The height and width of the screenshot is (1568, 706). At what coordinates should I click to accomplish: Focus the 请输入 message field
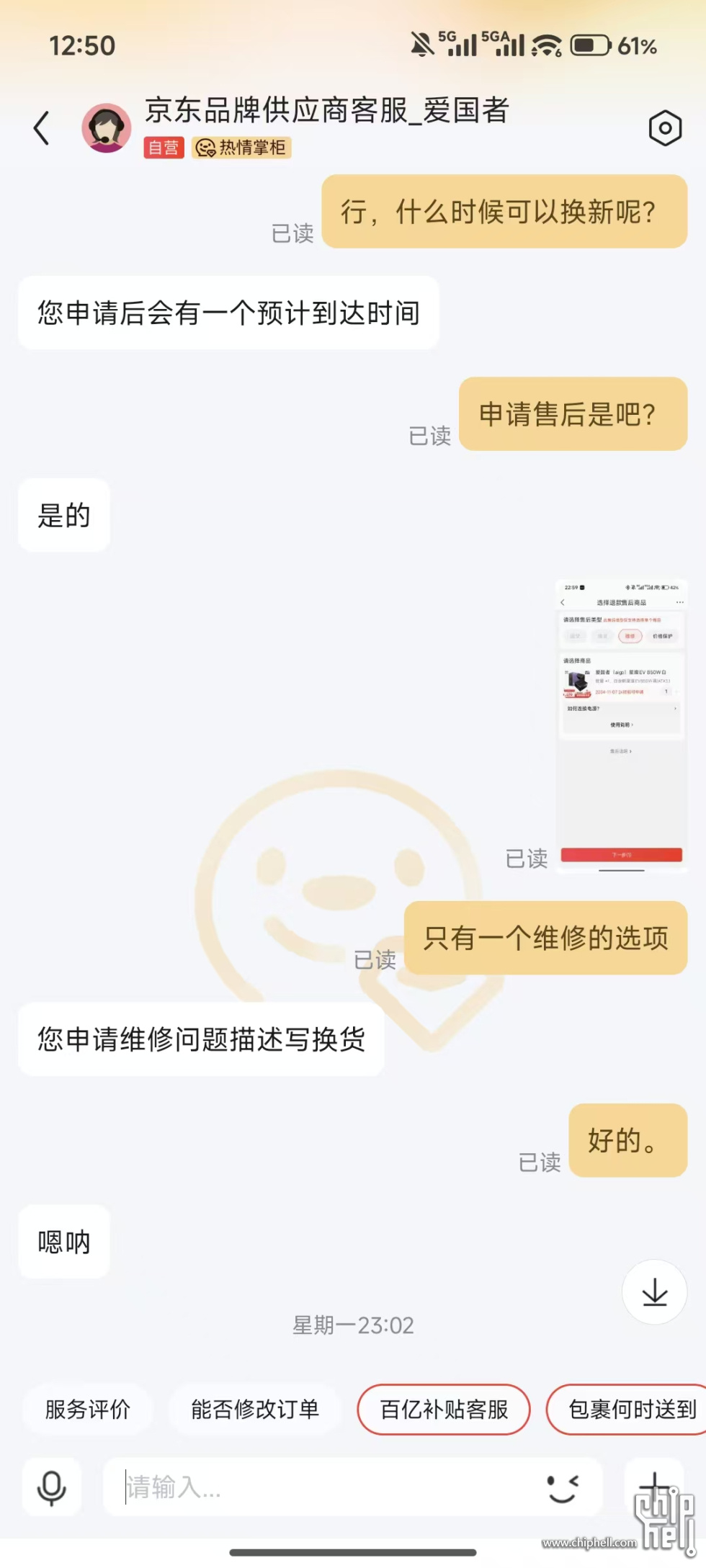pos(324,1487)
